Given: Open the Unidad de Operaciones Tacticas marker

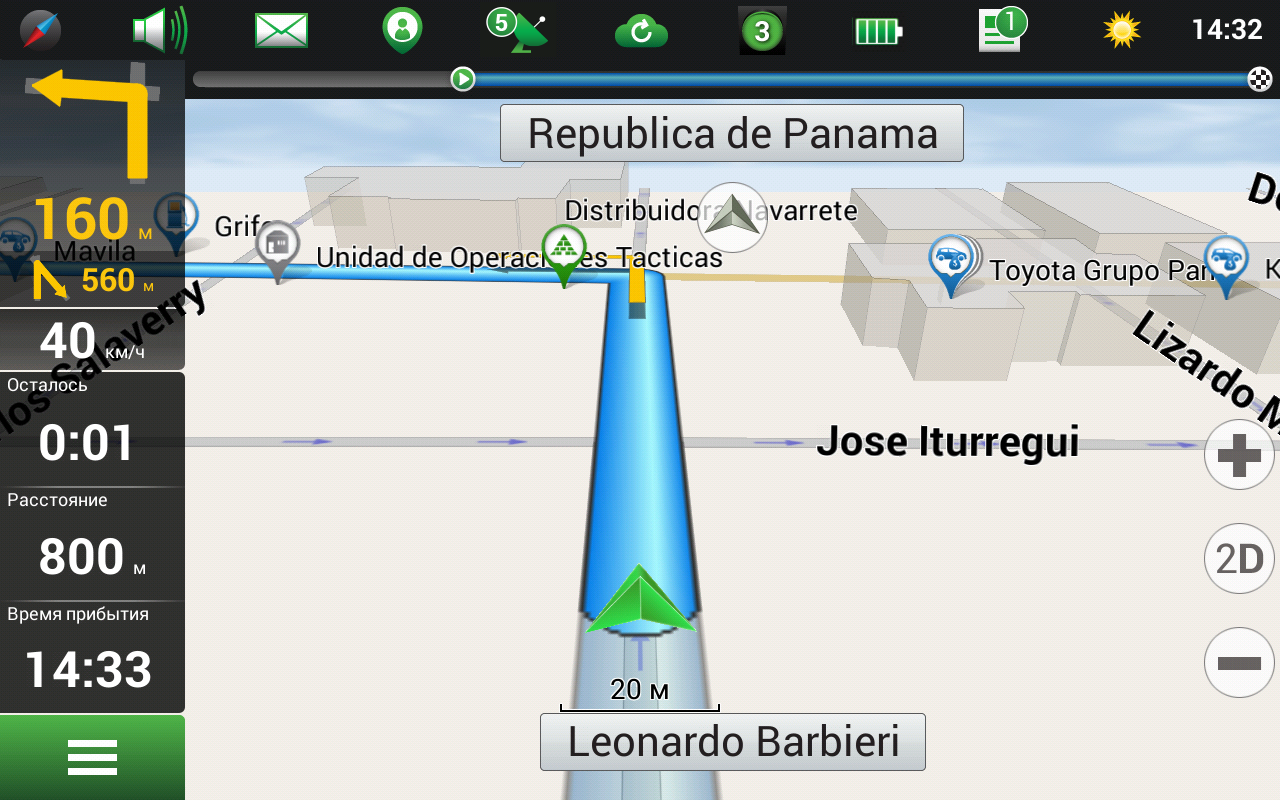Looking at the screenshot, I should (x=564, y=253).
